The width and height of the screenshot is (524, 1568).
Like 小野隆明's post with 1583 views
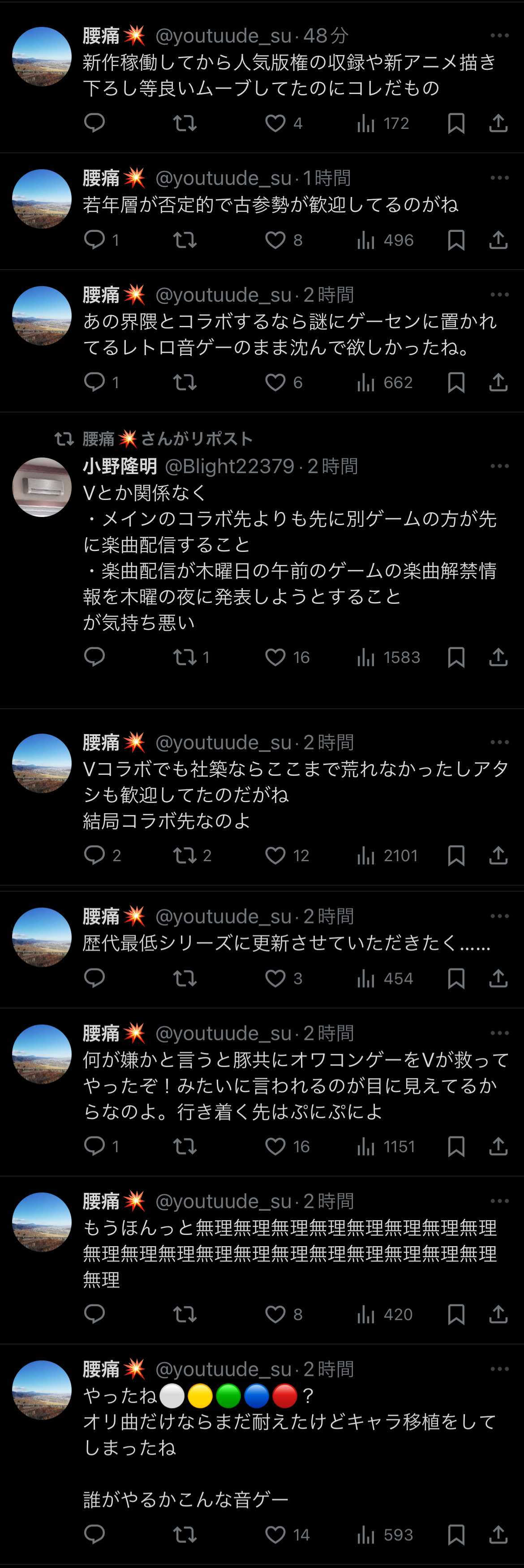point(275,658)
